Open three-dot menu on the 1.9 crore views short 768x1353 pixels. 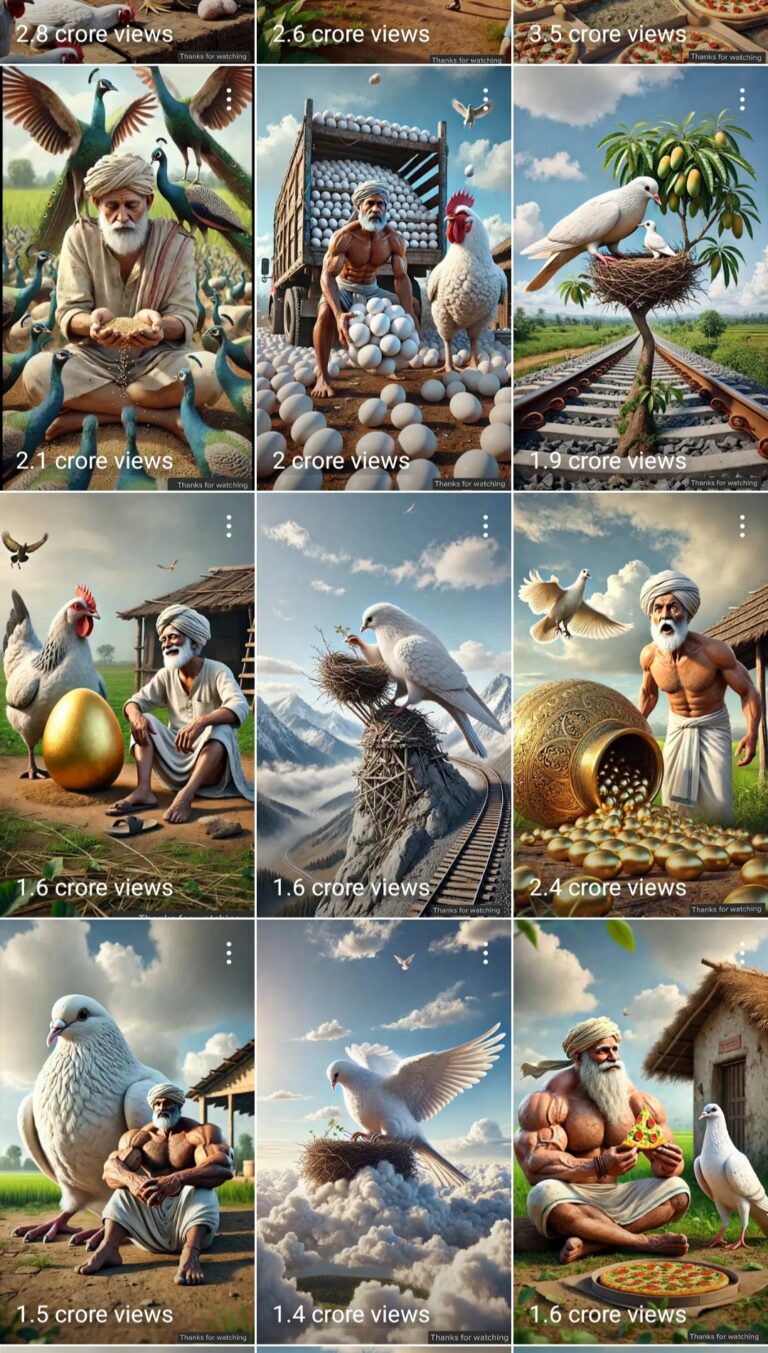[x=742, y=99]
